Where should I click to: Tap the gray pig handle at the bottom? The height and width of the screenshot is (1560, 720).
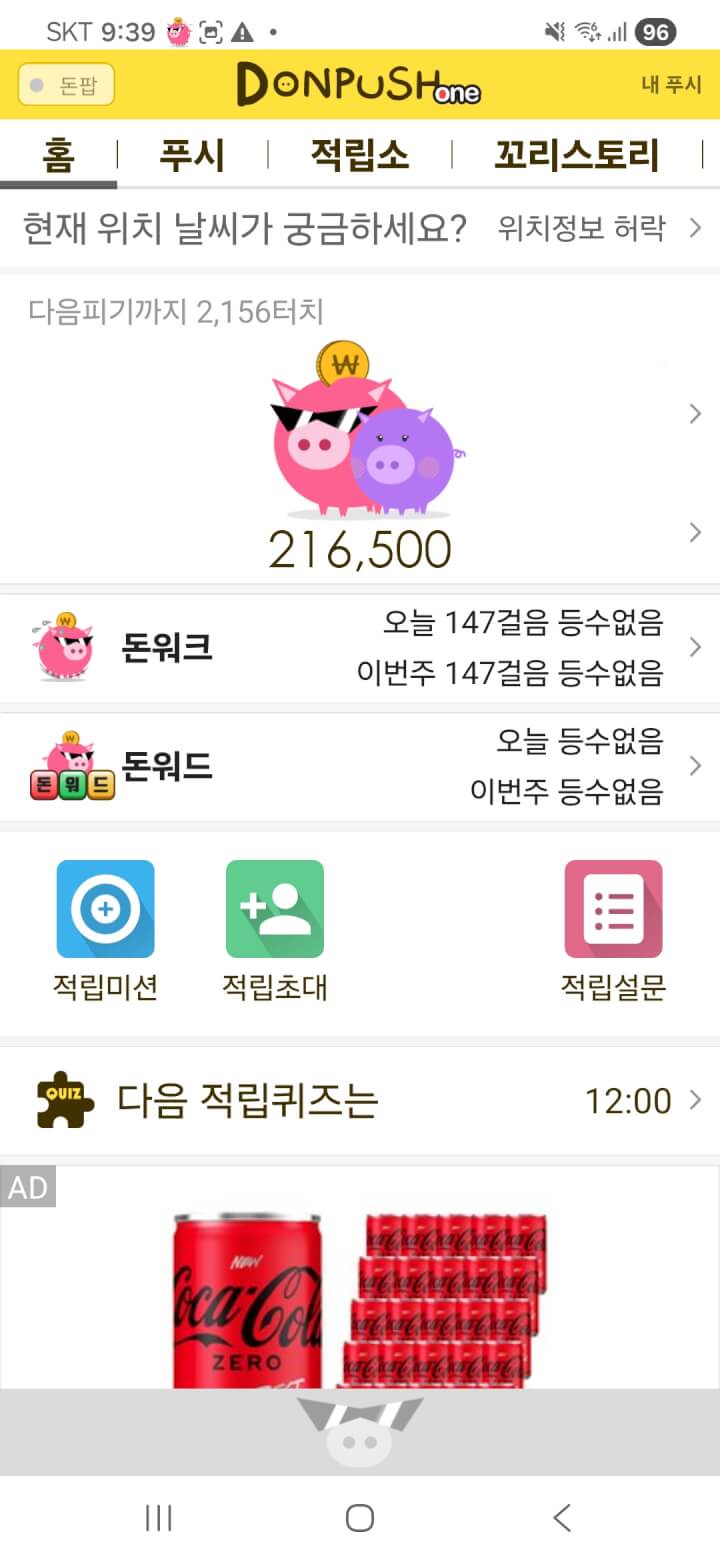tap(360, 1432)
